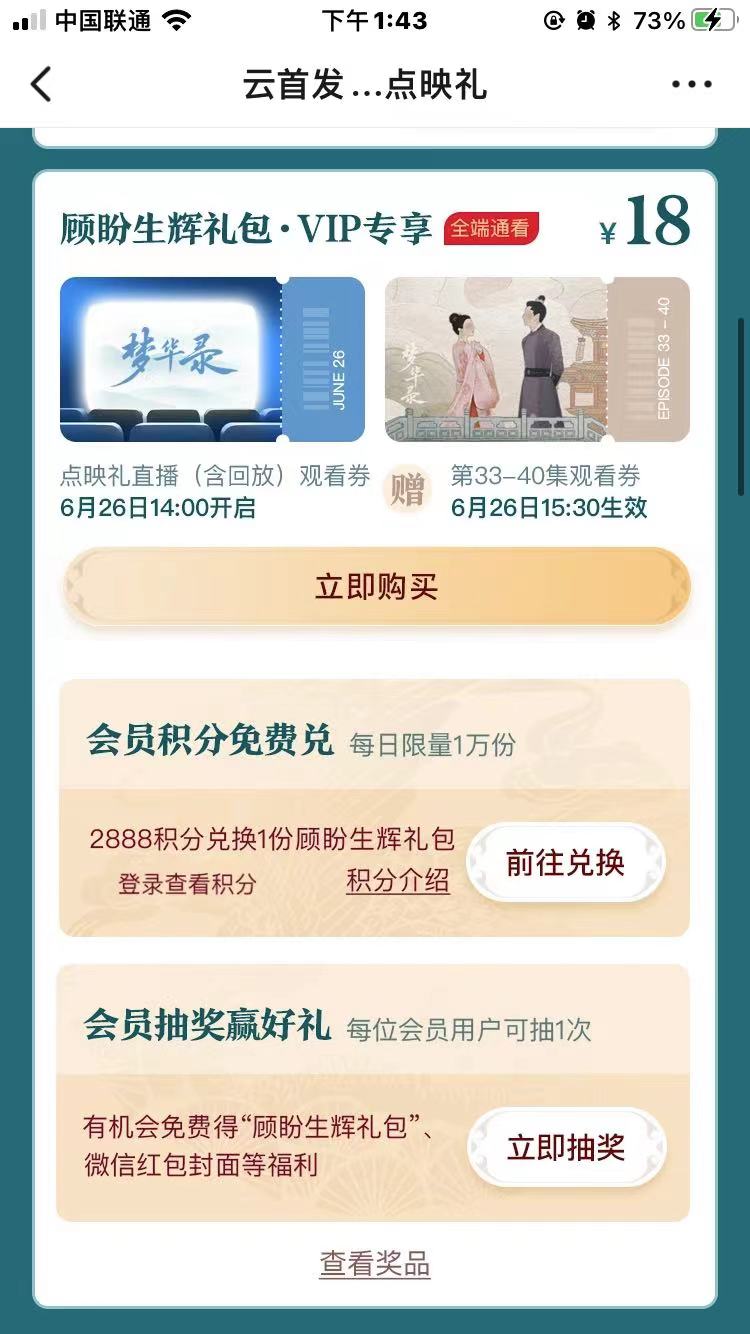Screen dimensions: 750x1334
Task: Tap 立即抽奖 to draw a prize
Action: pos(566,1148)
